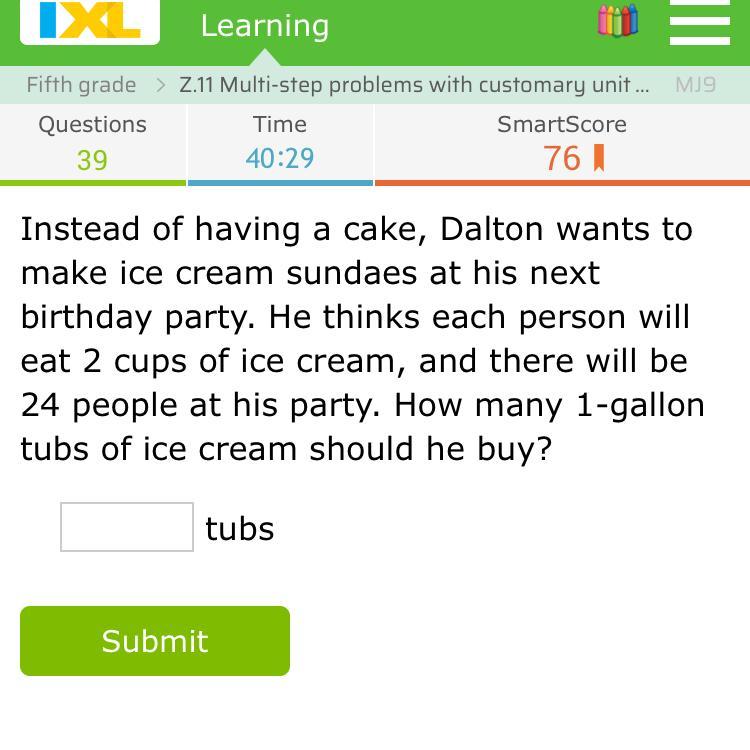Submit the answer
The image size is (750, 750).
click(x=155, y=641)
